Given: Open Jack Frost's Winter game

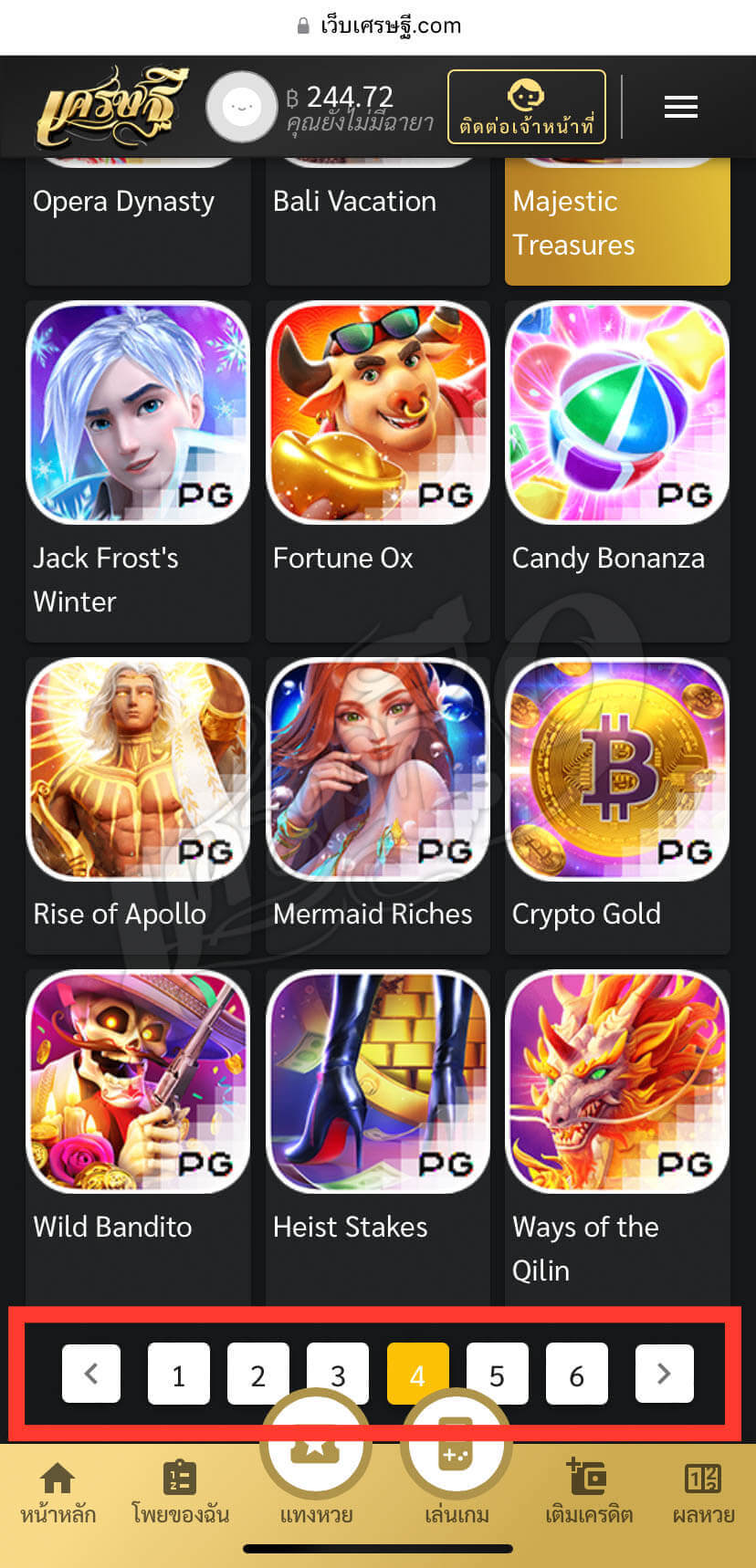Looking at the screenshot, I should (x=138, y=413).
